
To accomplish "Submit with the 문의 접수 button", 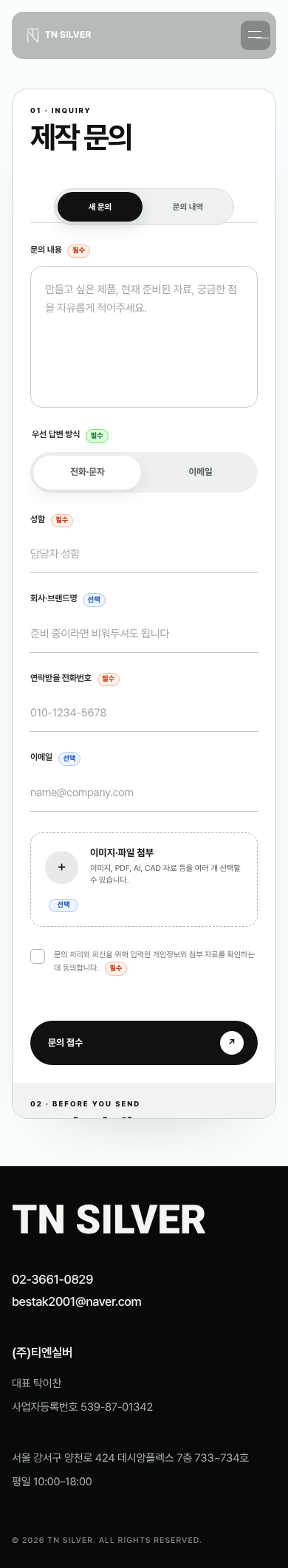I will pyautogui.click(x=144, y=1043).
